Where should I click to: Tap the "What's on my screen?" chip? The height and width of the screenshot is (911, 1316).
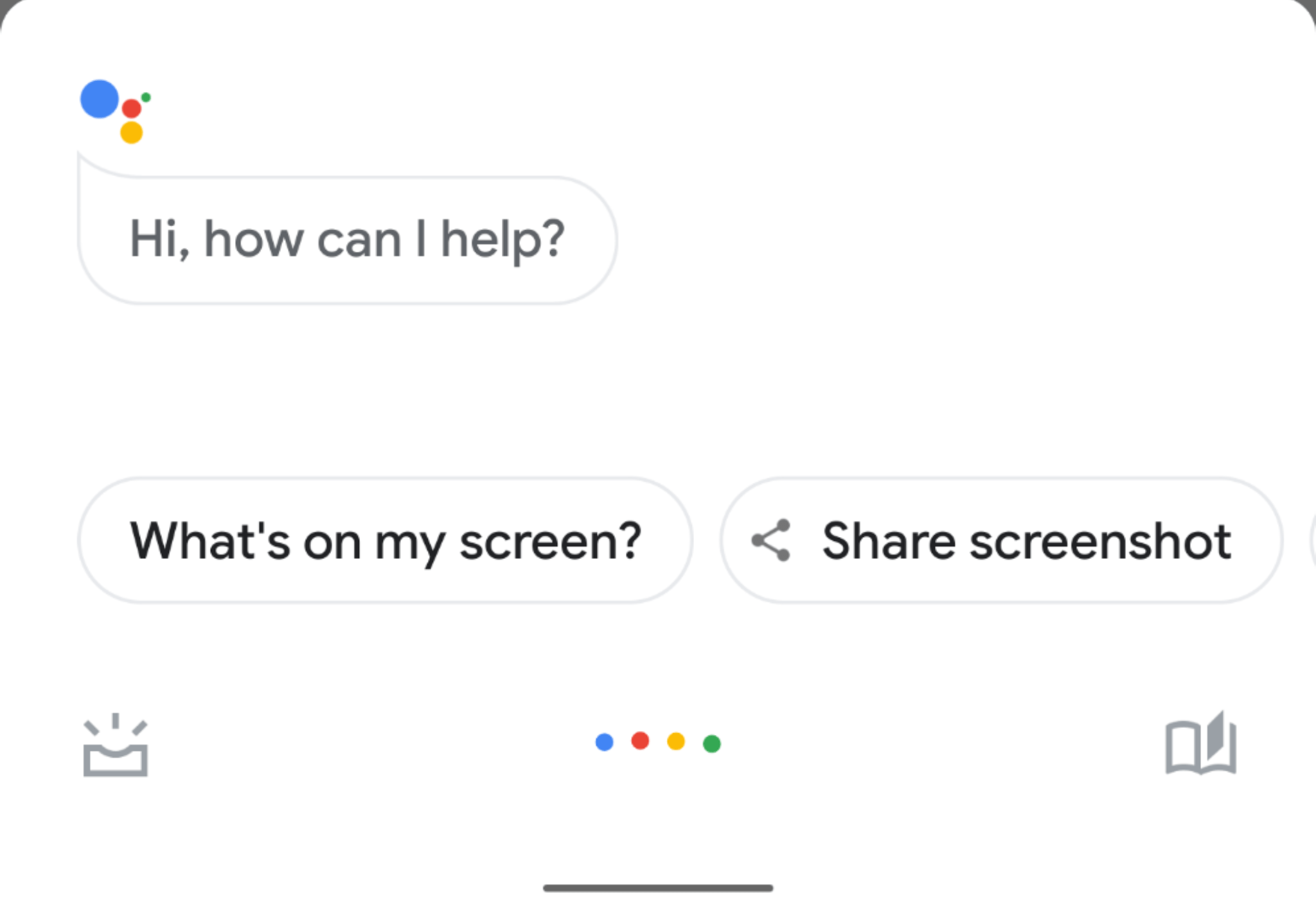386,541
